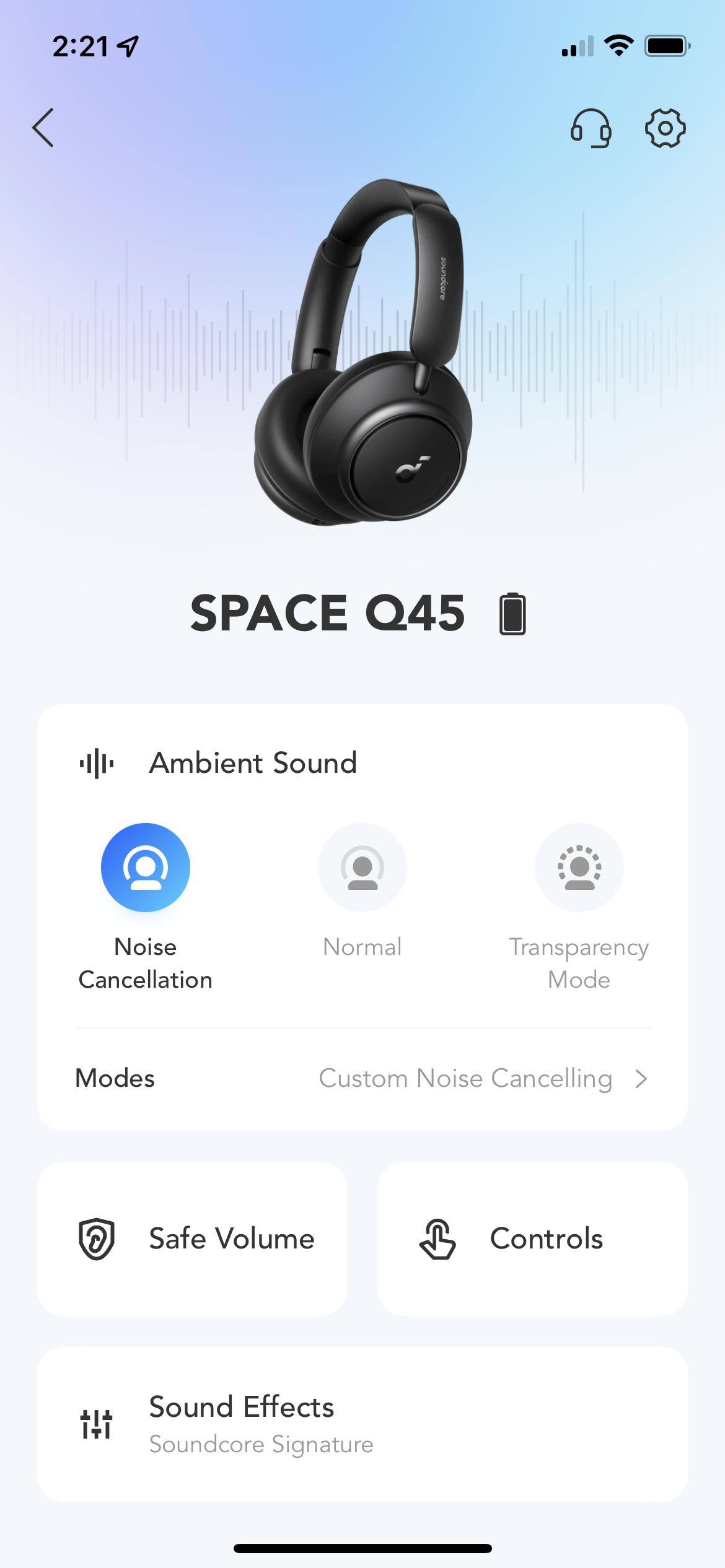Screen dimensions: 725x1568
Task: Switch ambient sound to Normal
Action: pyautogui.click(x=362, y=868)
